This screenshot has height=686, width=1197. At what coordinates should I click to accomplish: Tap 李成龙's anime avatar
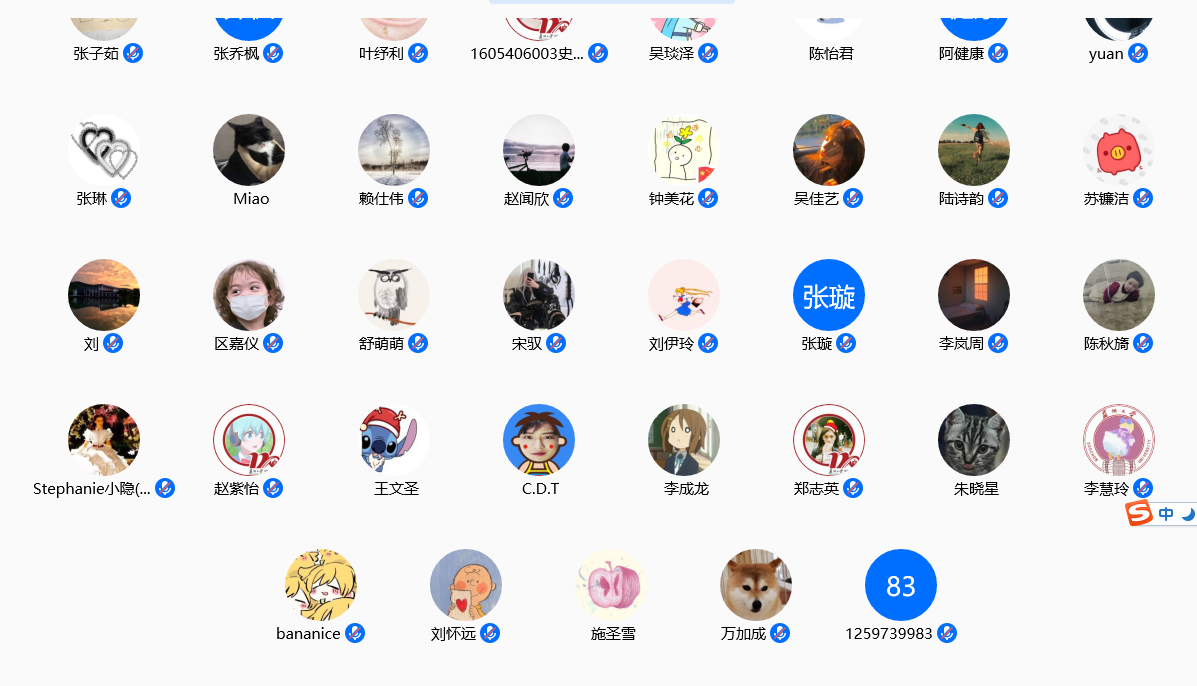tap(684, 440)
